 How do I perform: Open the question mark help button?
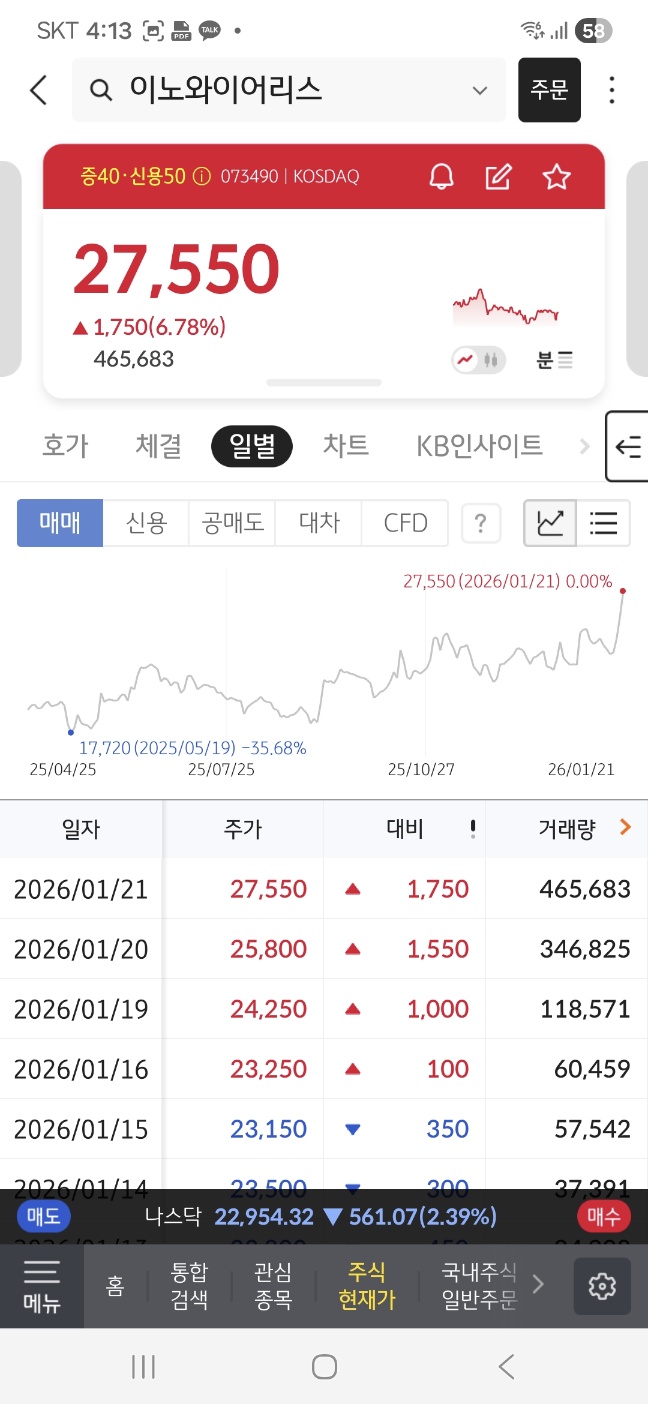(481, 523)
